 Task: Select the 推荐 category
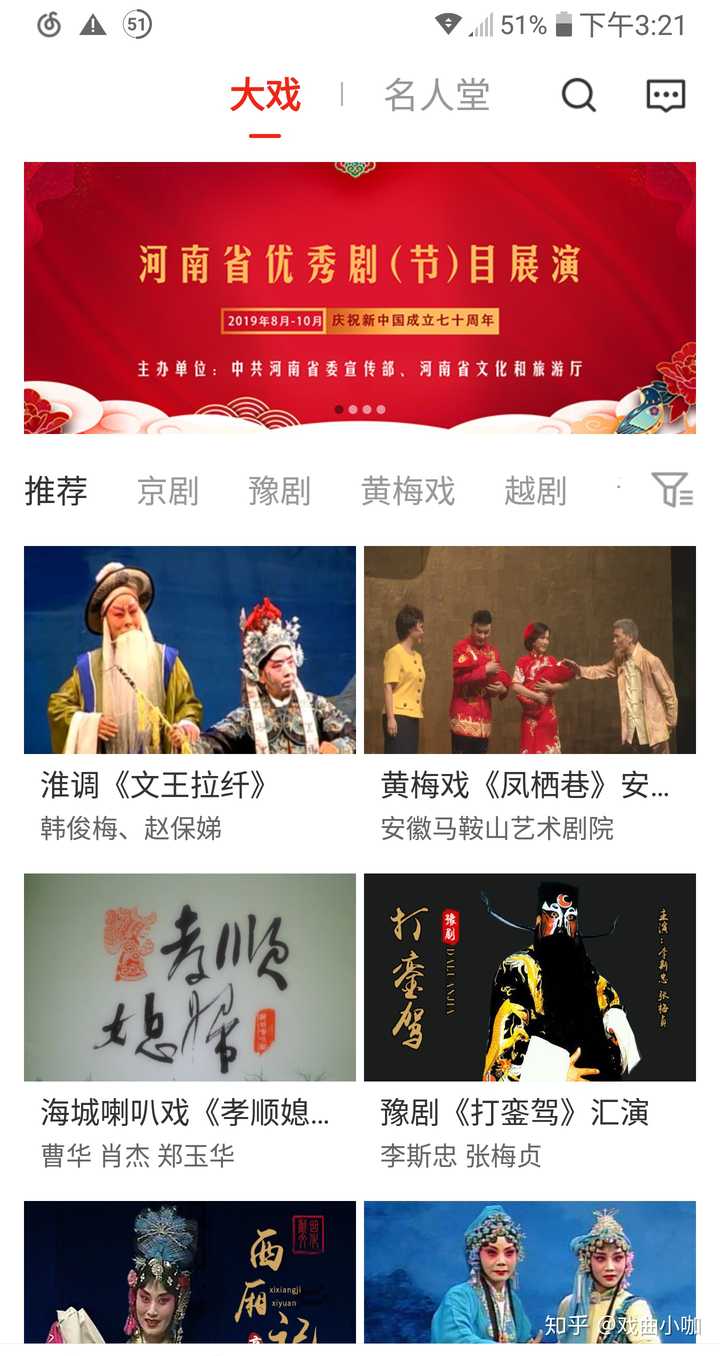[56, 491]
